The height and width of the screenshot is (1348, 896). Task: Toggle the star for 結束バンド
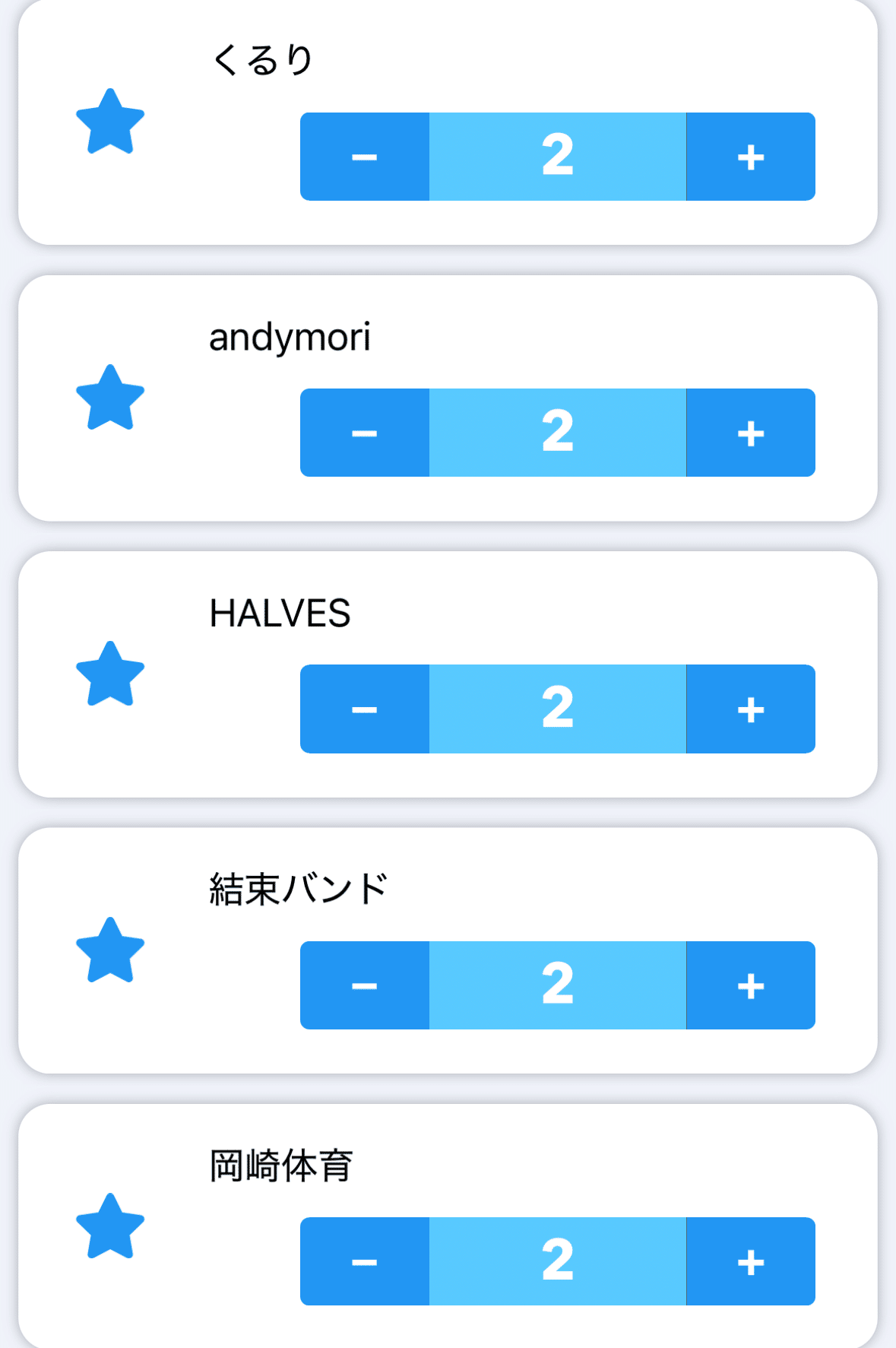coord(110,951)
